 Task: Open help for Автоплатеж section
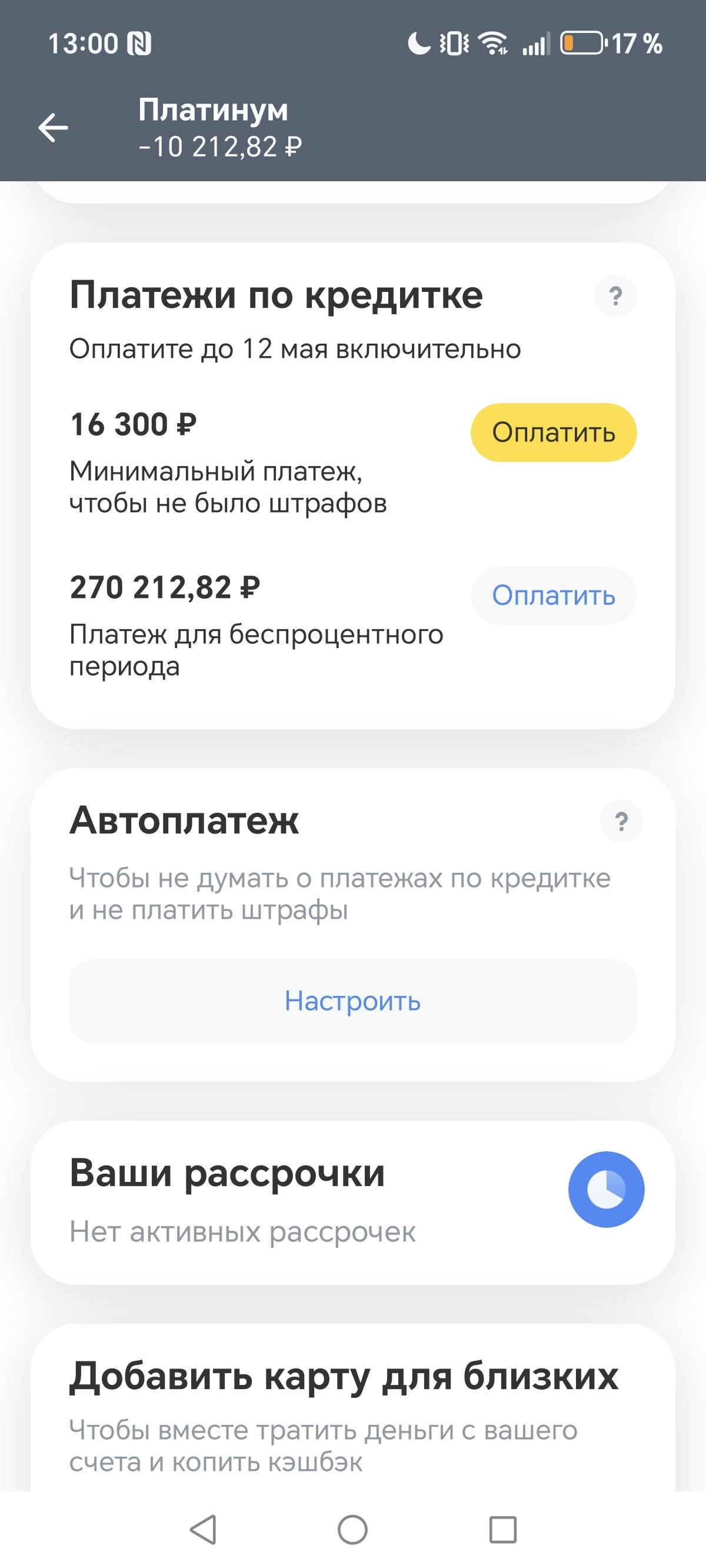[x=622, y=820]
